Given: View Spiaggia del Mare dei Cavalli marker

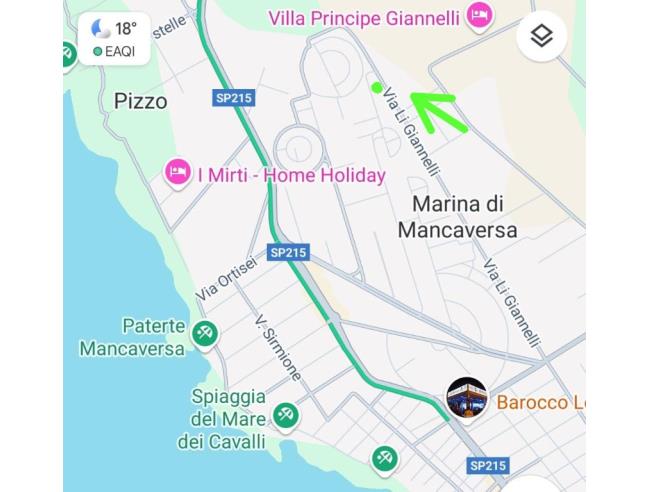Looking at the screenshot, I should coord(286,414).
